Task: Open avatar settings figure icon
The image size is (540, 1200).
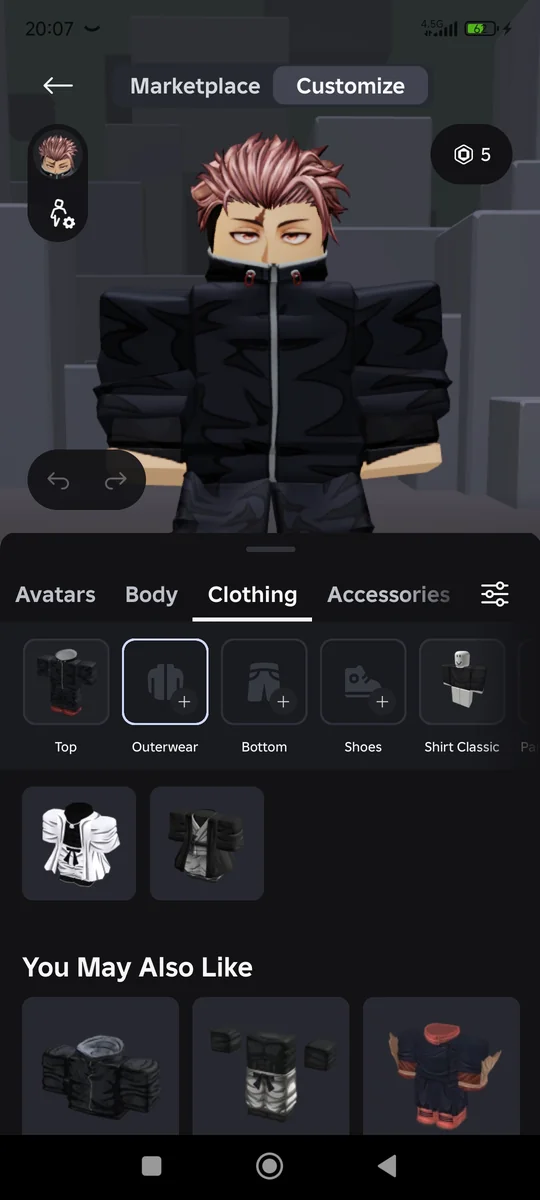Action: point(62,213)
